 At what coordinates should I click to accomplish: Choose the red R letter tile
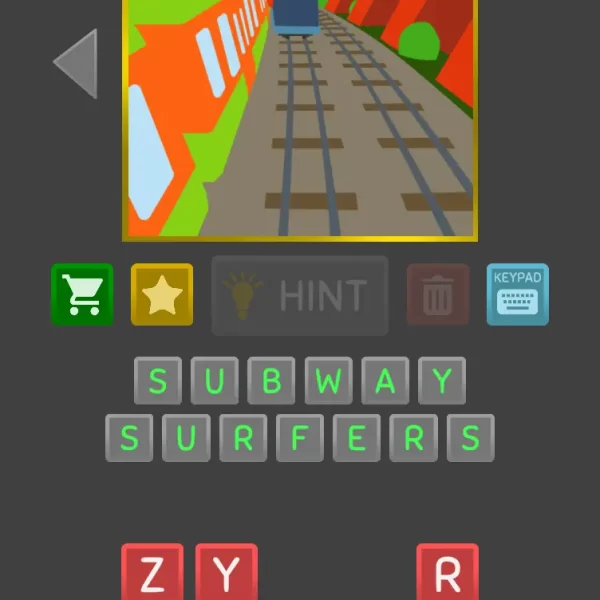(447, 574)
